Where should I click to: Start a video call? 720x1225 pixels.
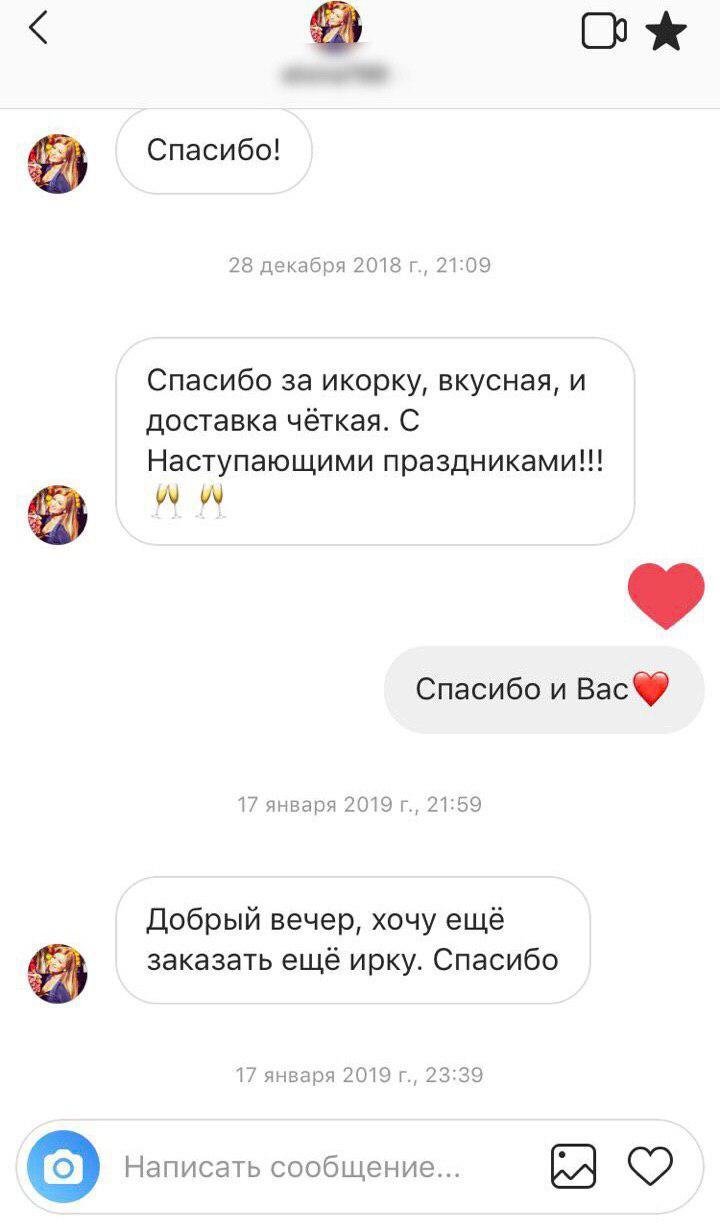[604, 31]
